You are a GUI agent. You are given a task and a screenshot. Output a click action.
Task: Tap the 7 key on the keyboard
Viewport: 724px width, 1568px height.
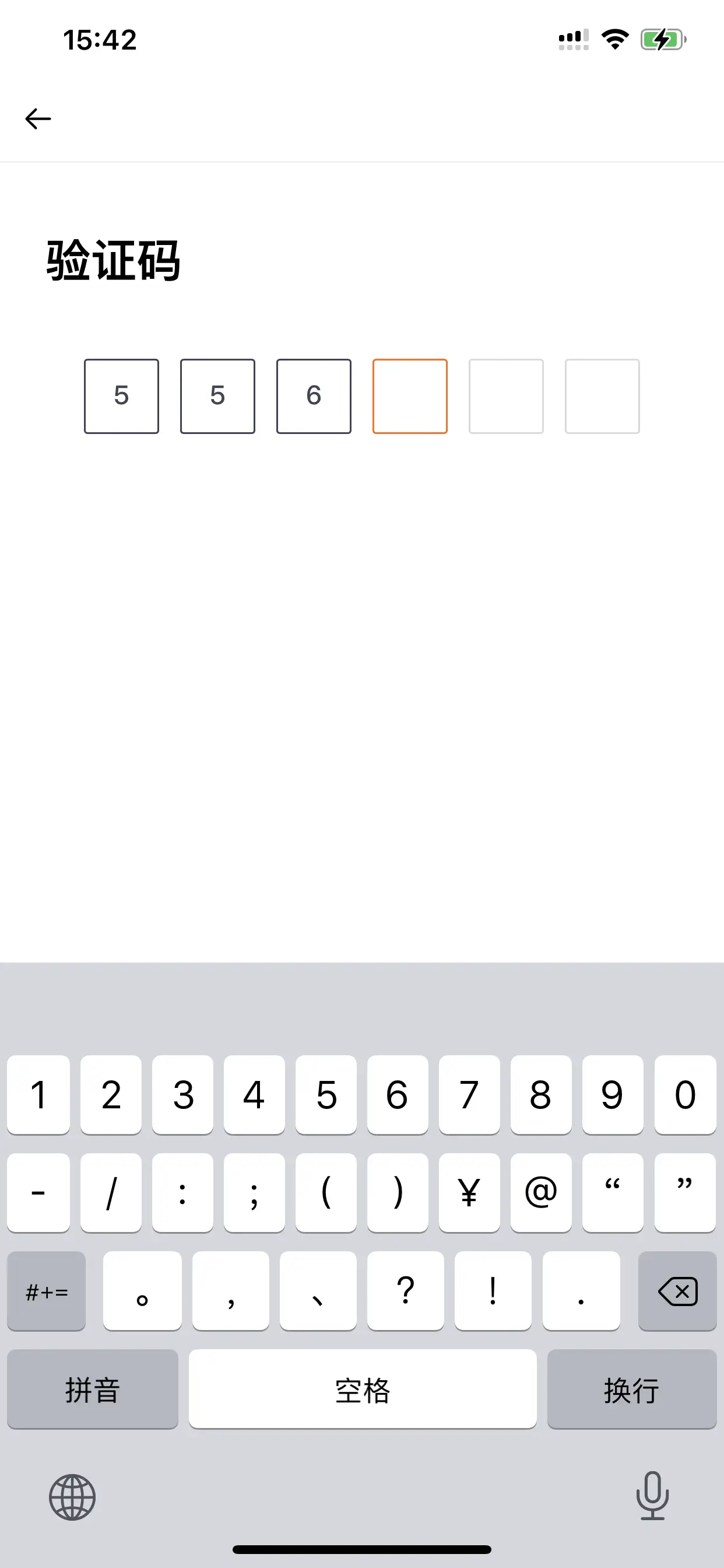(x=469, y=1094)
